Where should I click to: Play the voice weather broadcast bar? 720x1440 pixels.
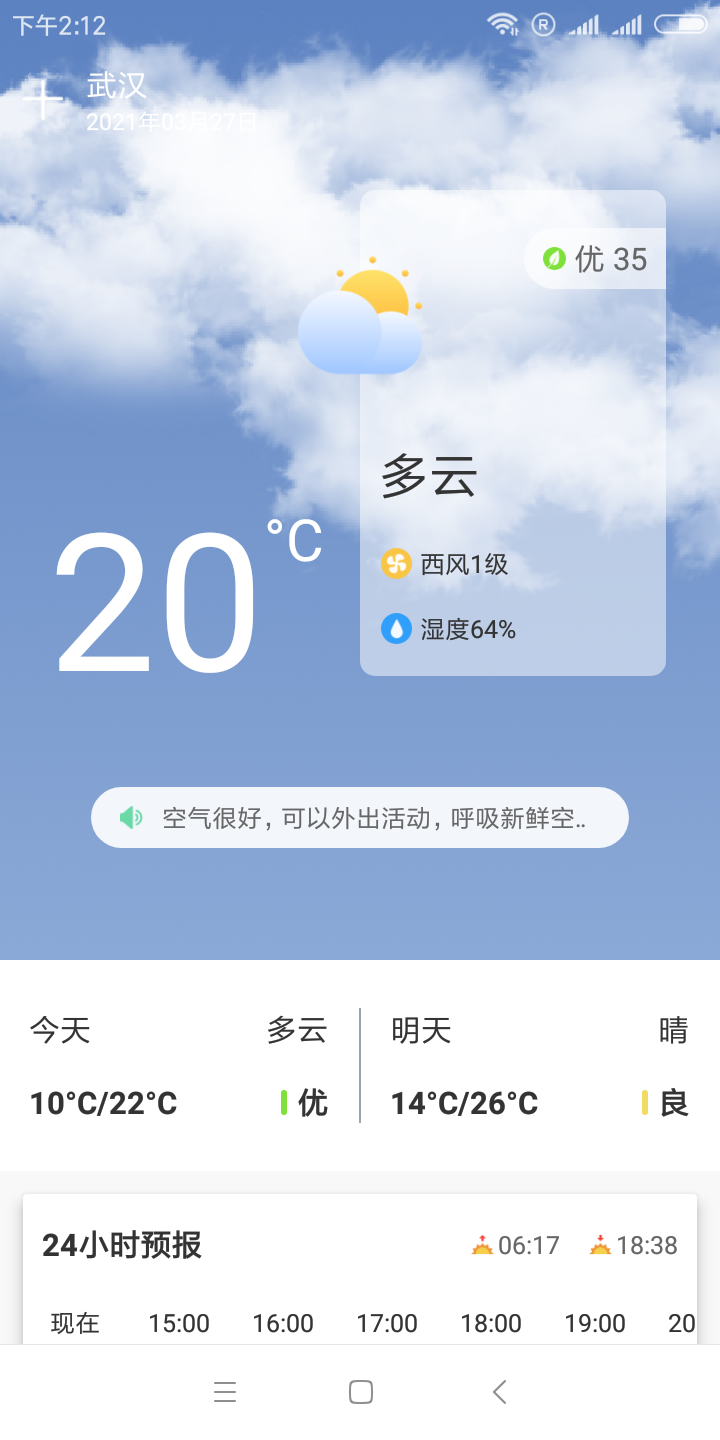pos(359,818)
